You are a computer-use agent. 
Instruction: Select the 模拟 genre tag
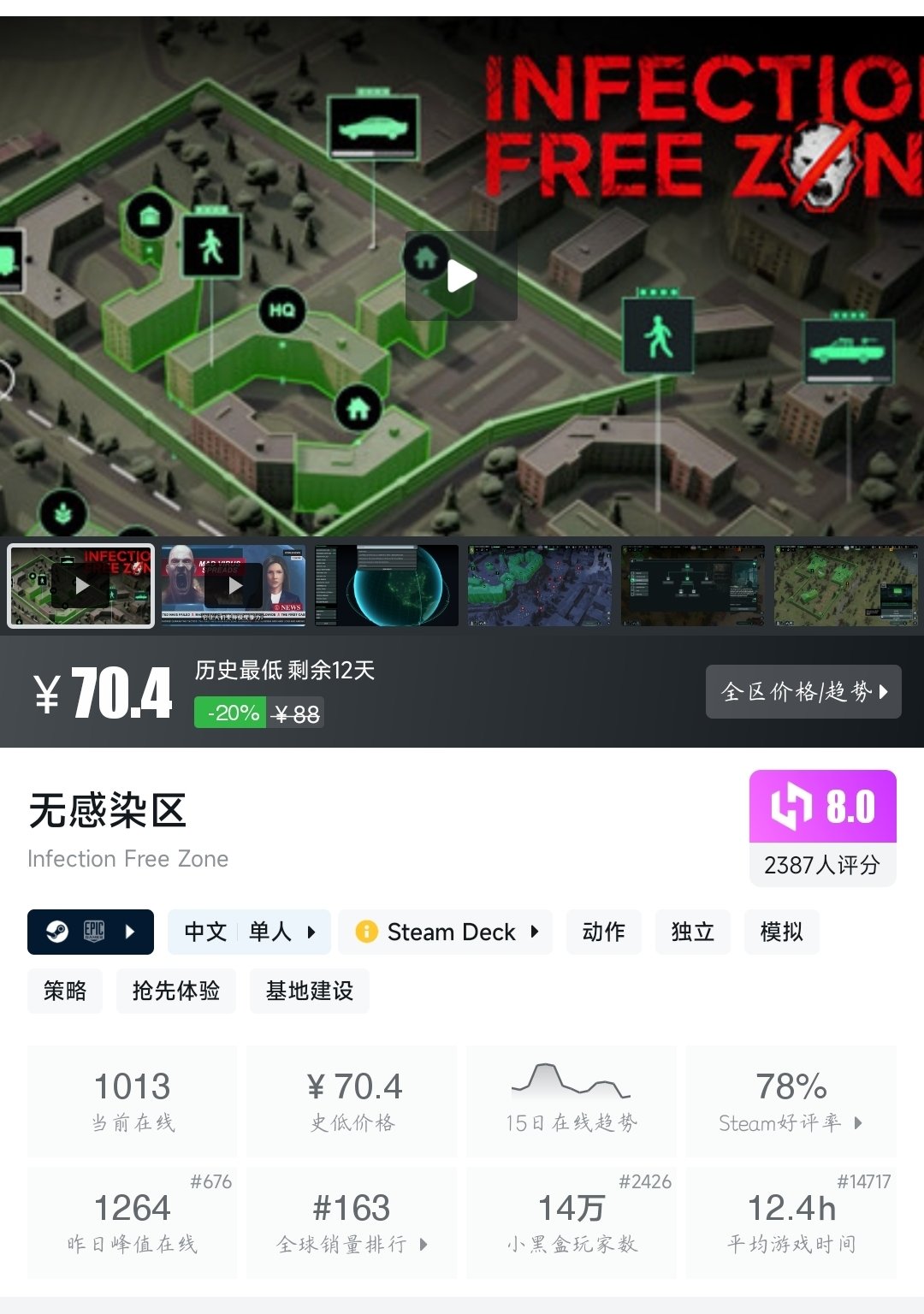(x=781, y=932)
